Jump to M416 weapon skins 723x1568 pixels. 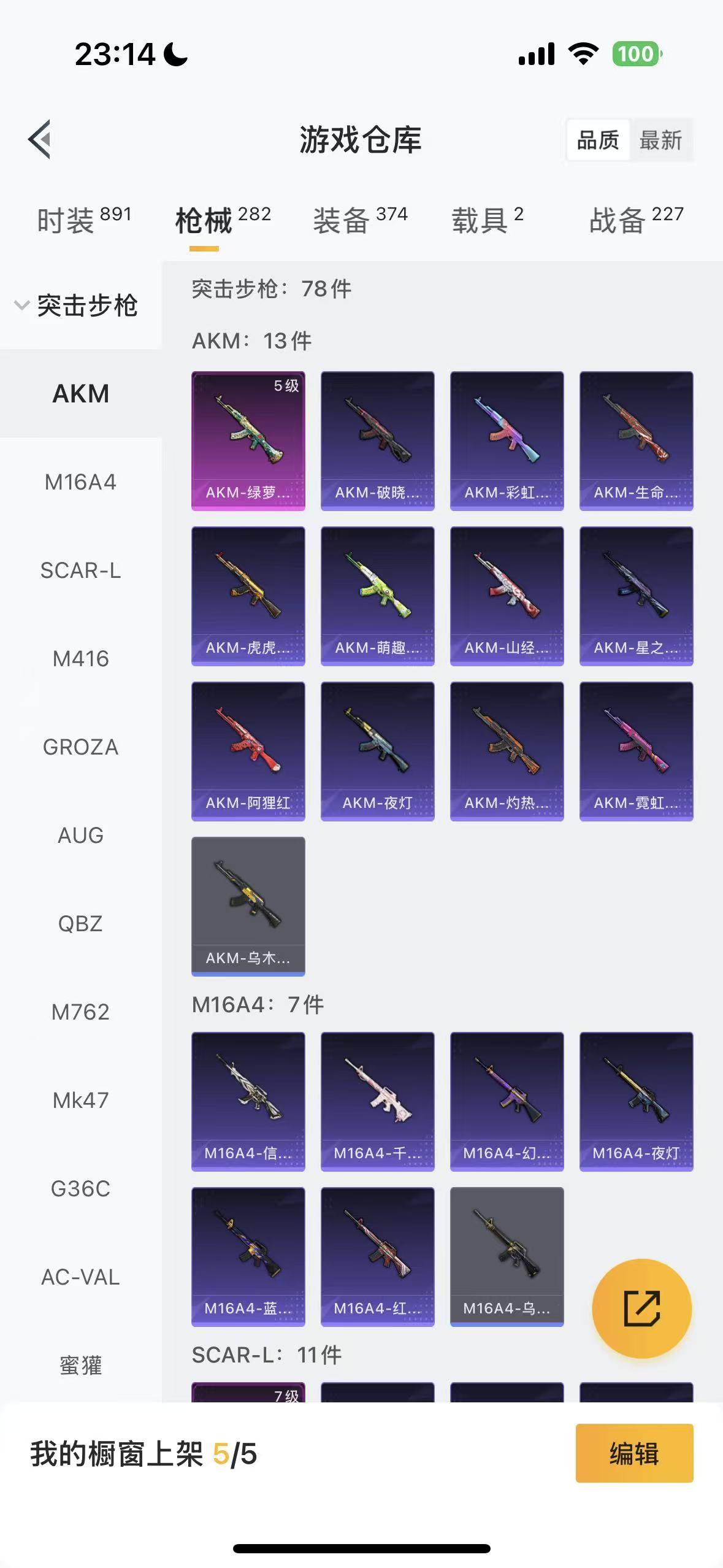pos(80,659)
